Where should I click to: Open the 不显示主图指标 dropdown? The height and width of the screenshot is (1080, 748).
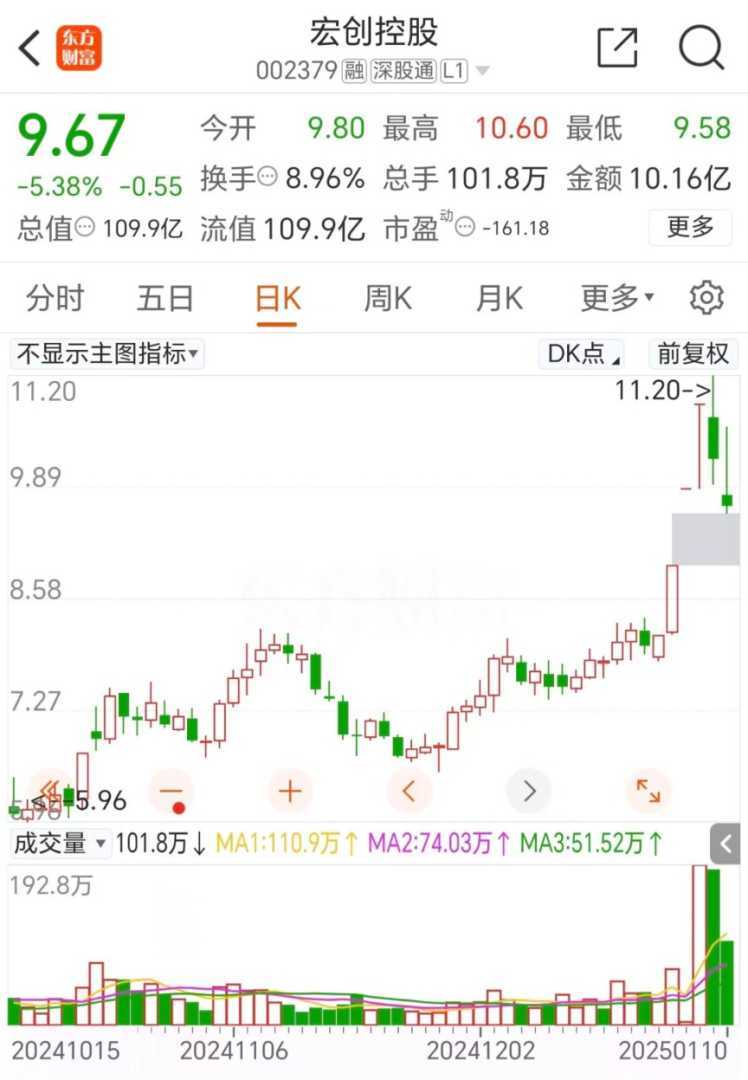[107, 354]
